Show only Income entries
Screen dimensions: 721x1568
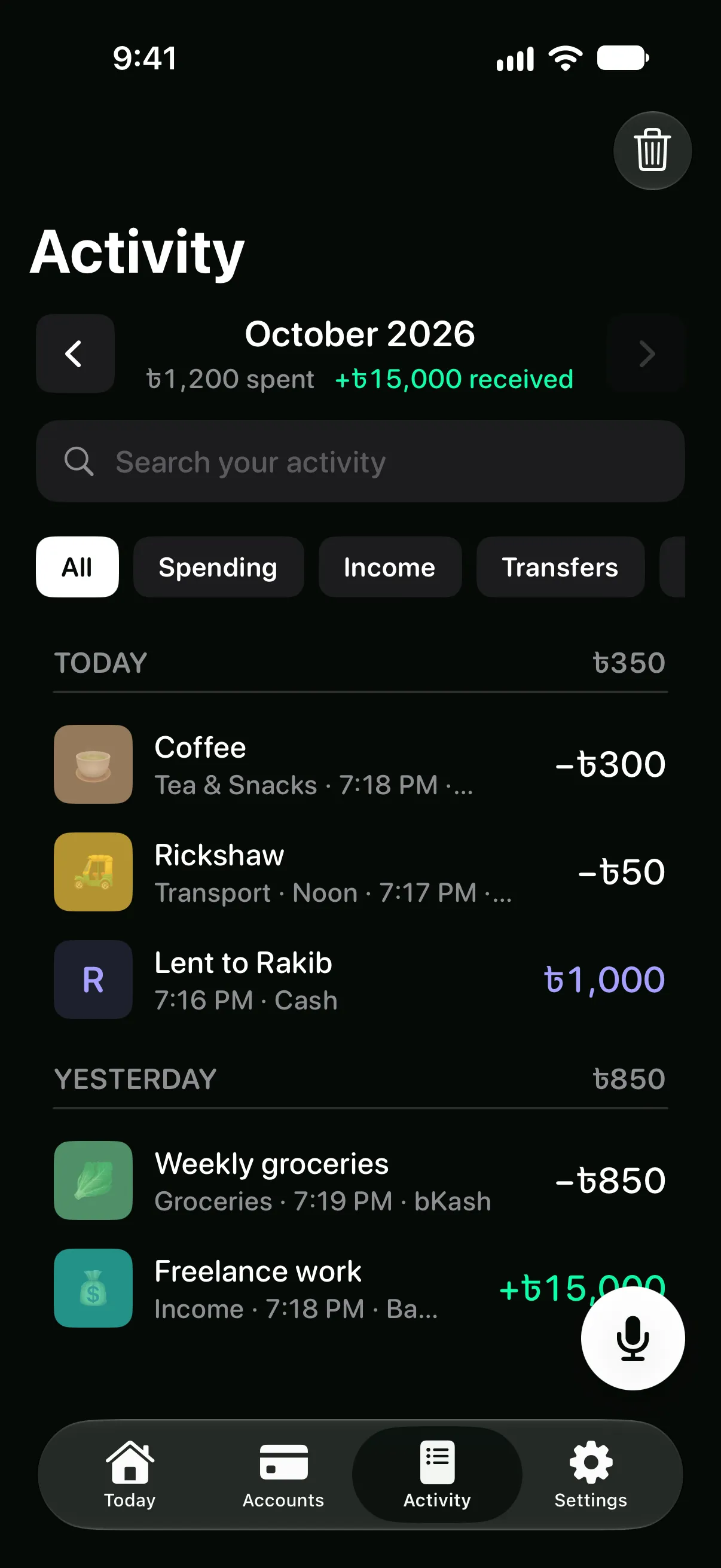coord(390,567)
